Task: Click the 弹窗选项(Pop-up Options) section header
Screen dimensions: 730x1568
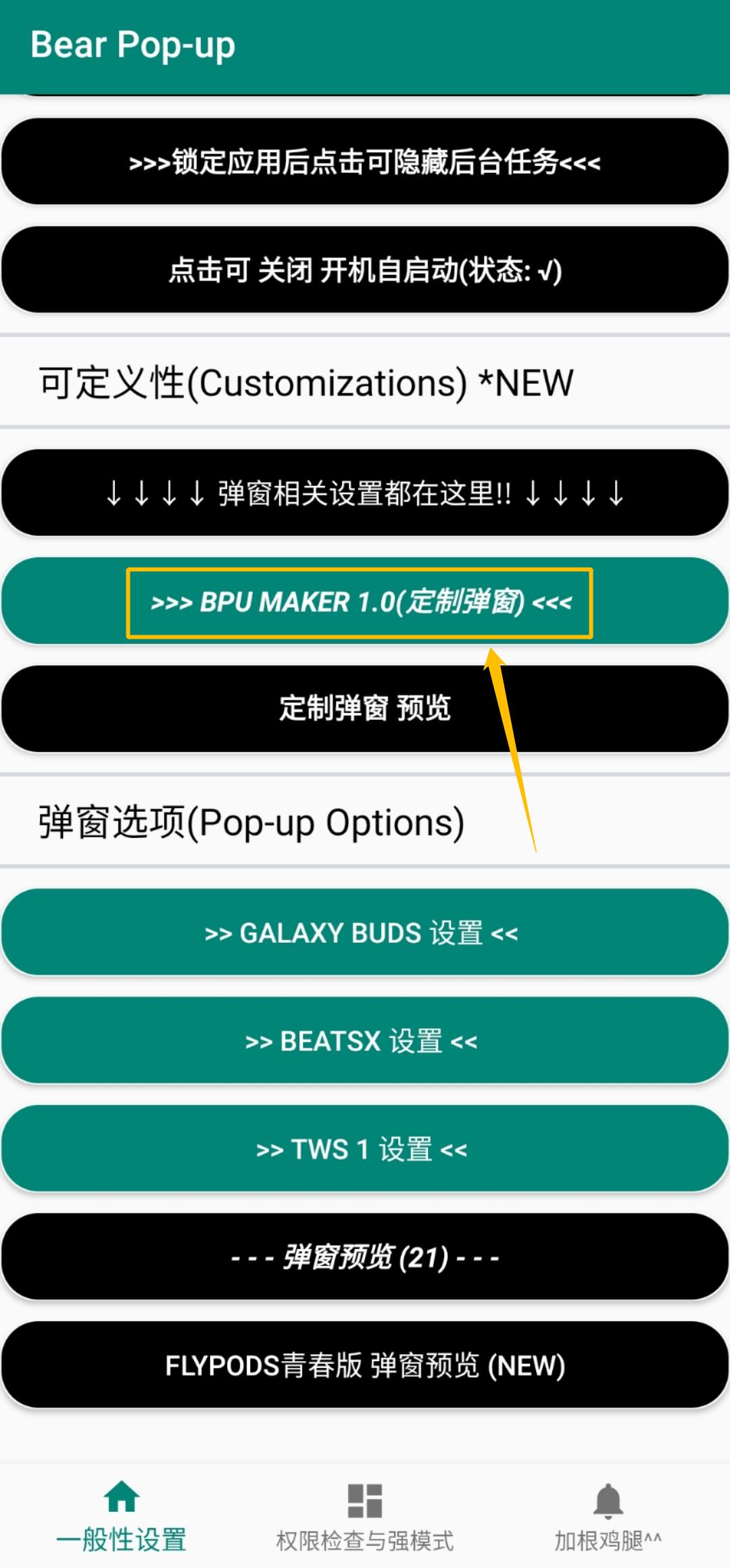Action: coord(251,822)
